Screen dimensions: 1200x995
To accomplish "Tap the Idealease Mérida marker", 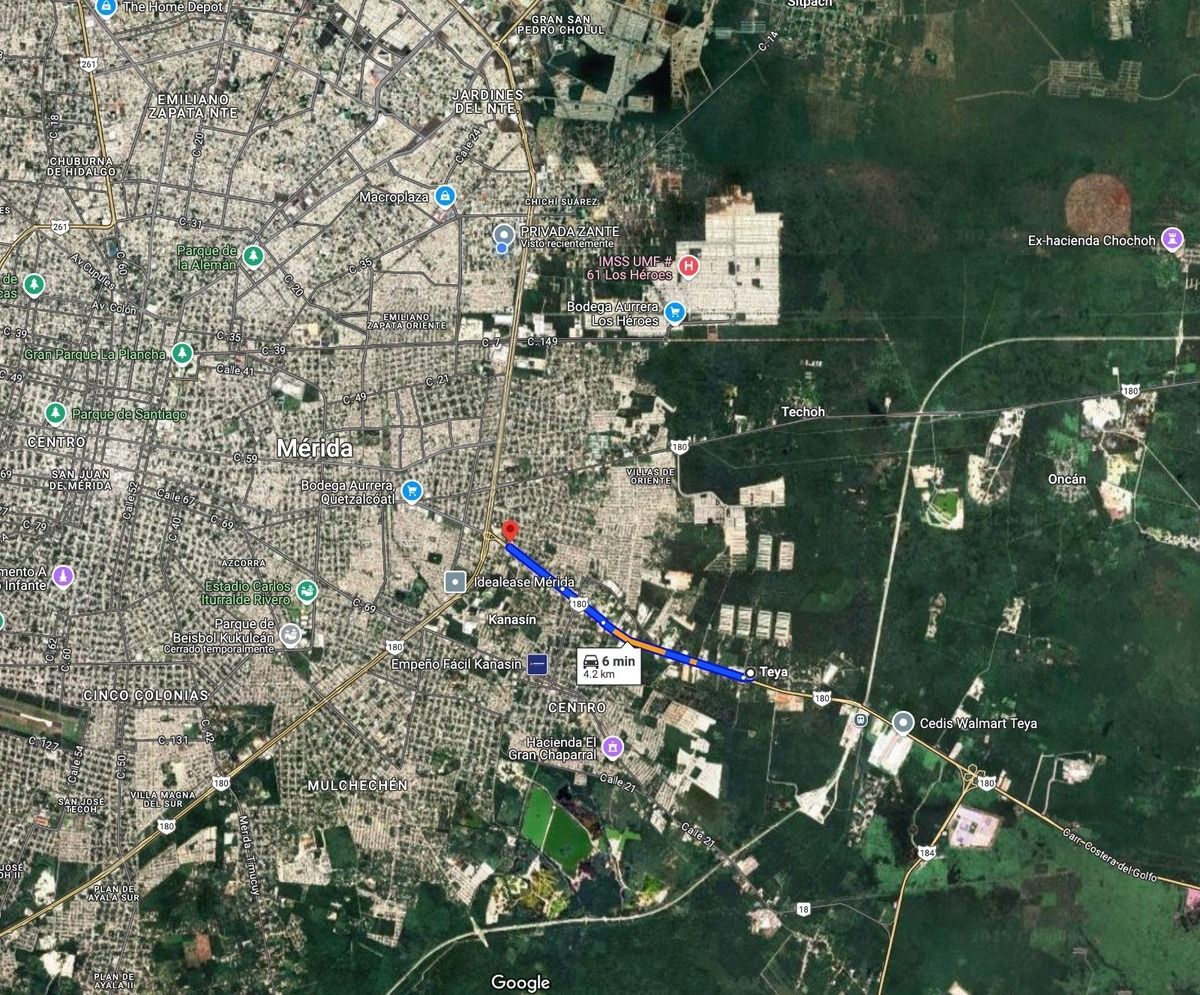I will pyautogui.click(x=456, y=581).
